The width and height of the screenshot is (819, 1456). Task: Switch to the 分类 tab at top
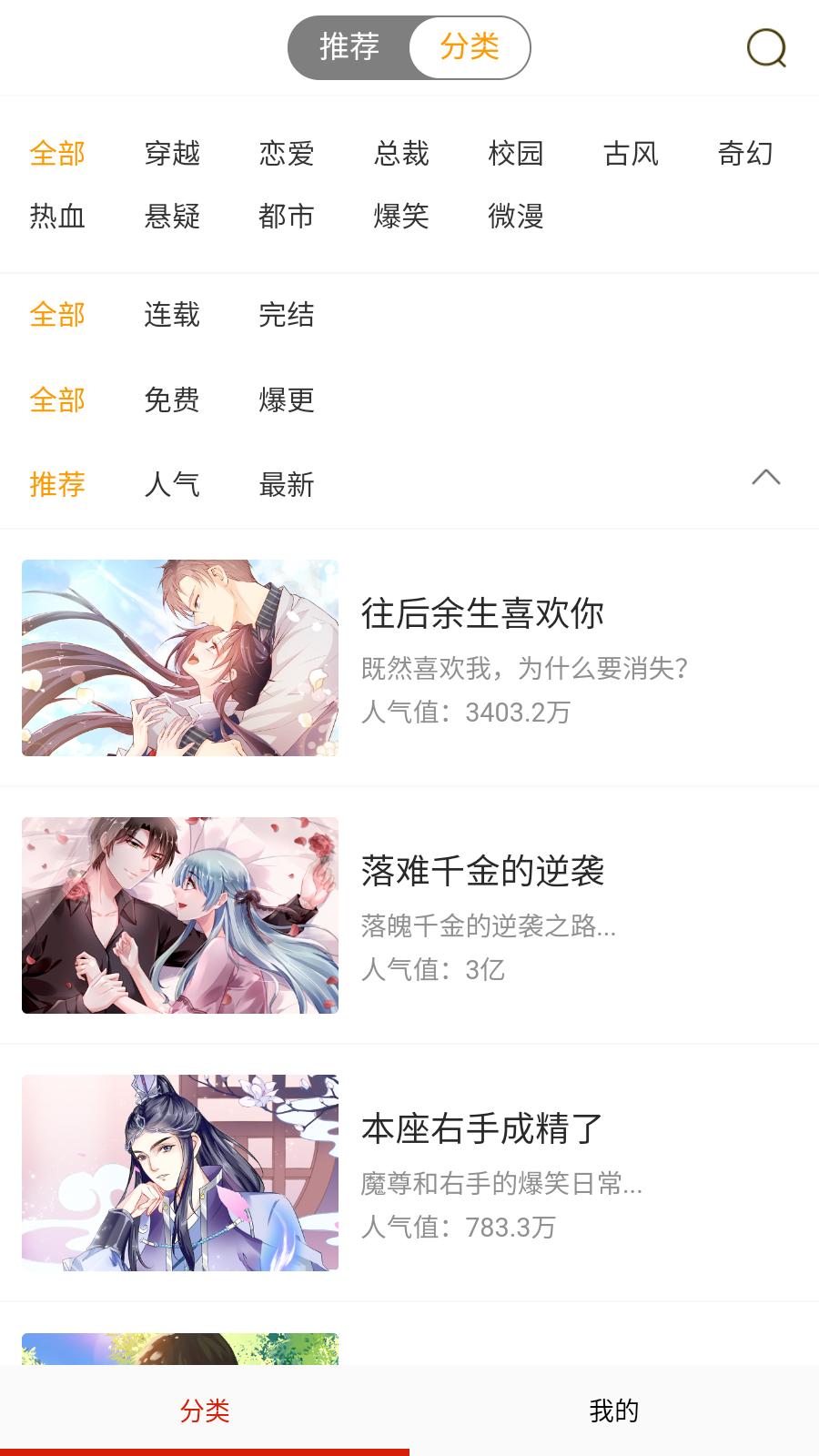click(470, 47)
